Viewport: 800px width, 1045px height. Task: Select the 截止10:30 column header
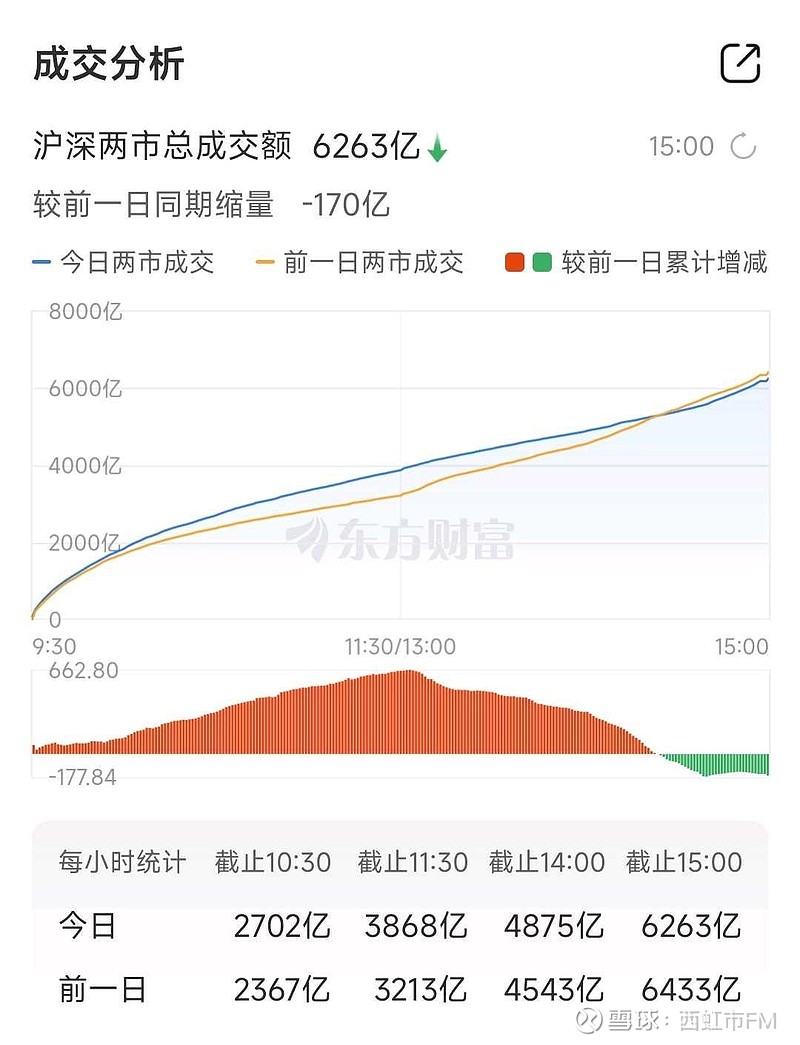[273, 861]
